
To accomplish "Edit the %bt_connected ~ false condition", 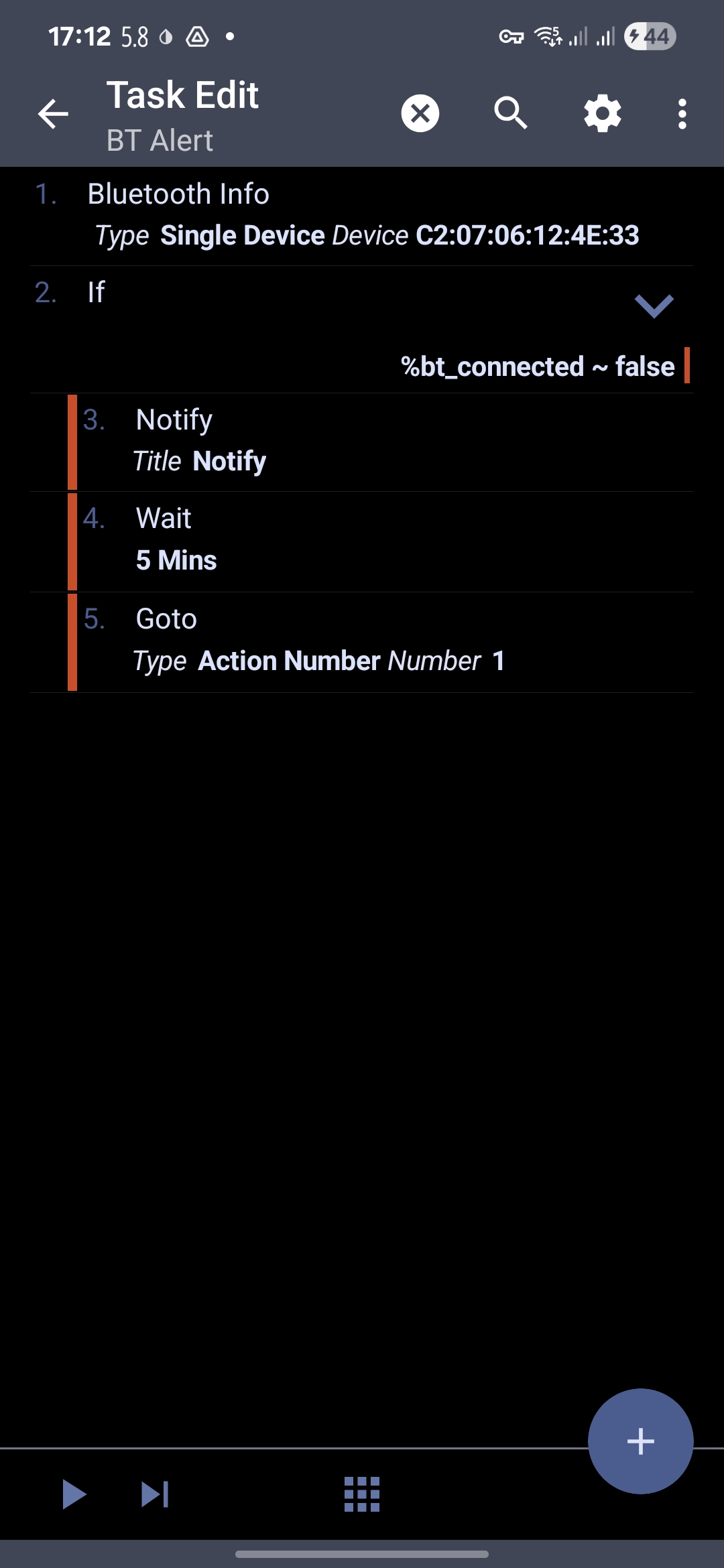I will pos(537,367).
